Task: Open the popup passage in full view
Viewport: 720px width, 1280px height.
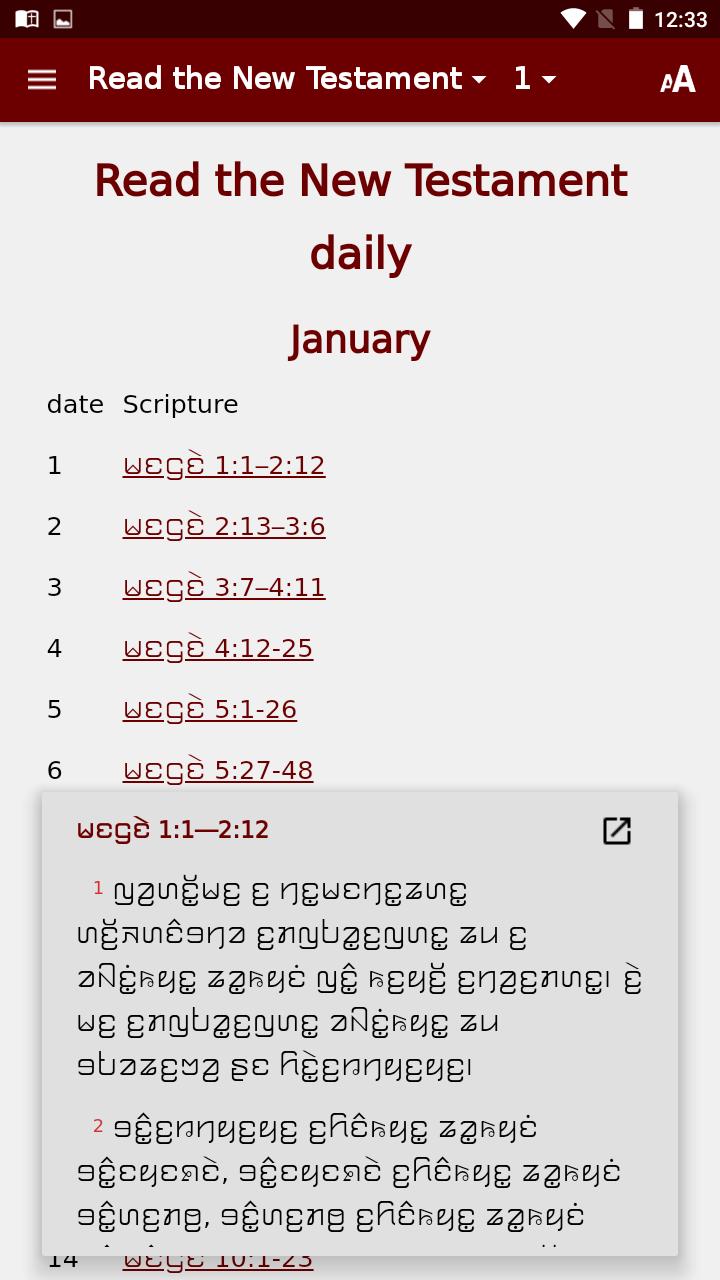Action: [617, 830]
